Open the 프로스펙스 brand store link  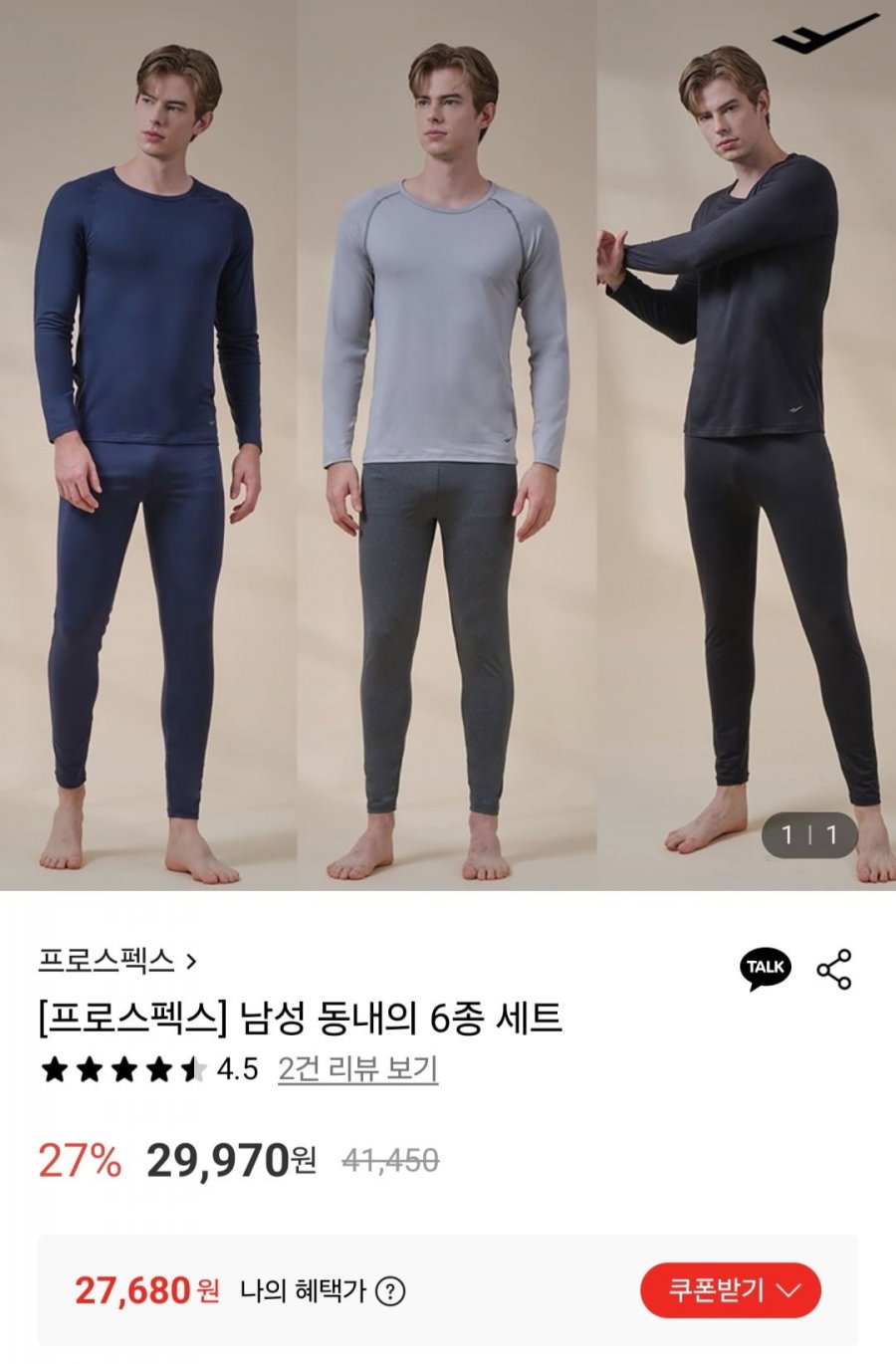tap(117, 961)
